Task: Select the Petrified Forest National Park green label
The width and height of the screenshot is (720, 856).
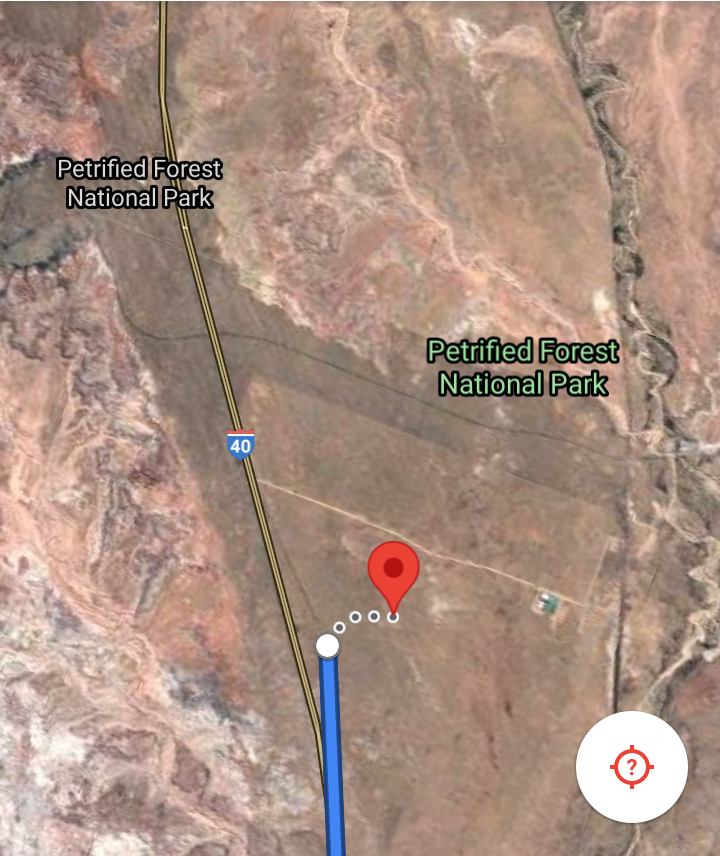Action: point(523,367)
